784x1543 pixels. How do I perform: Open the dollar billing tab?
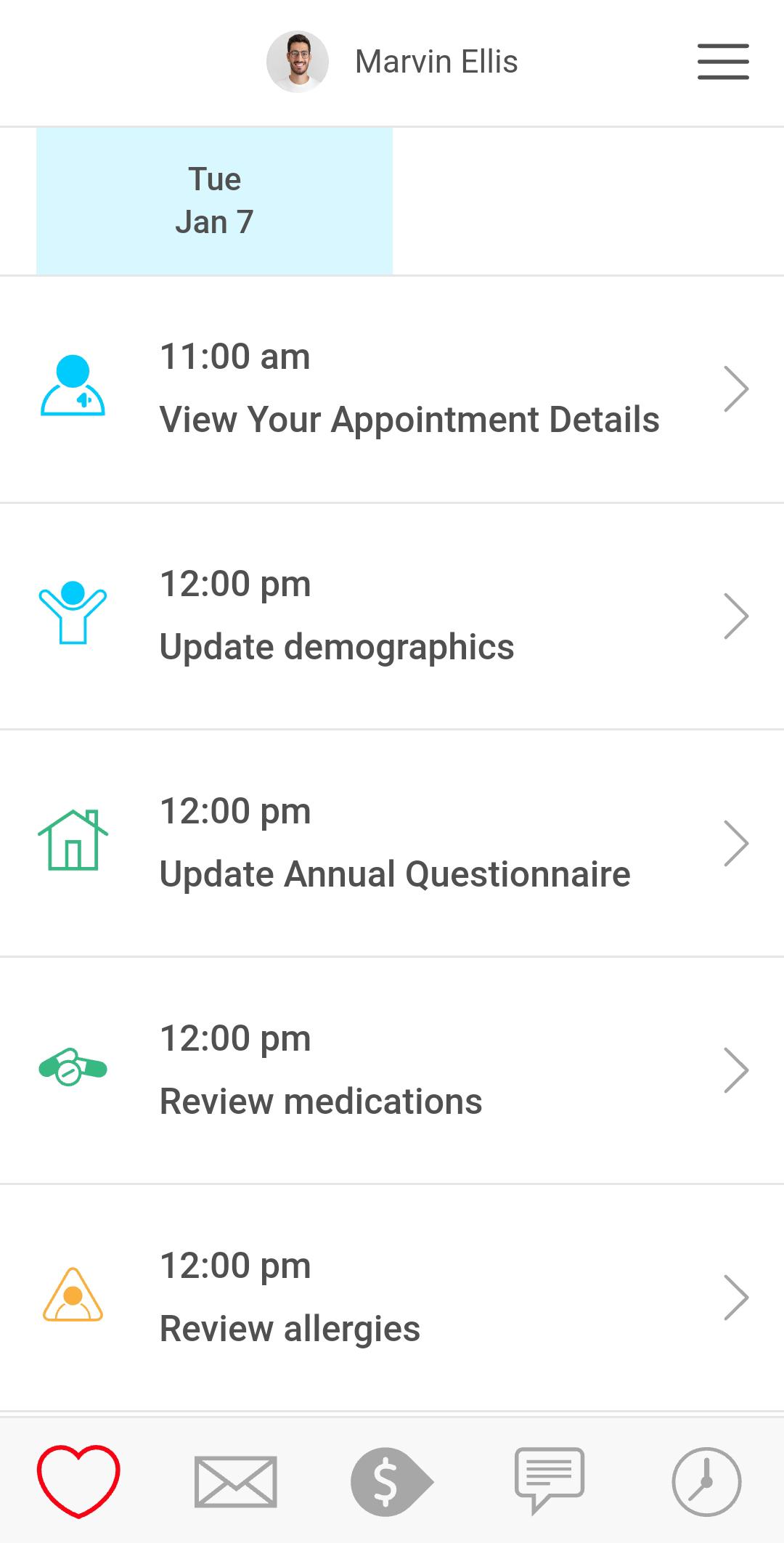click(x=392, y=1481)
